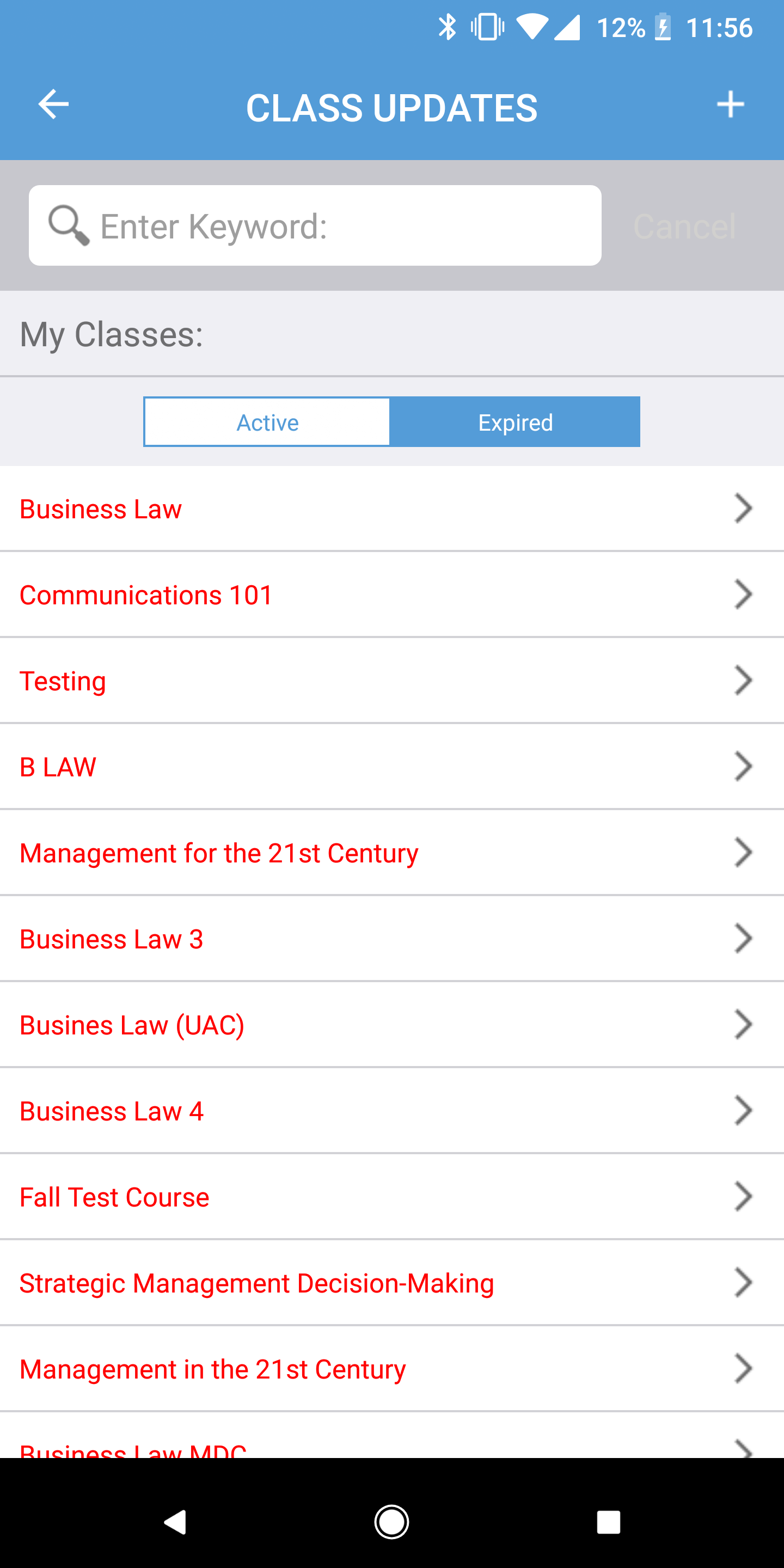Cancel the keyword search
This screenshot has height=1568, width=784.
click(684, 226)
